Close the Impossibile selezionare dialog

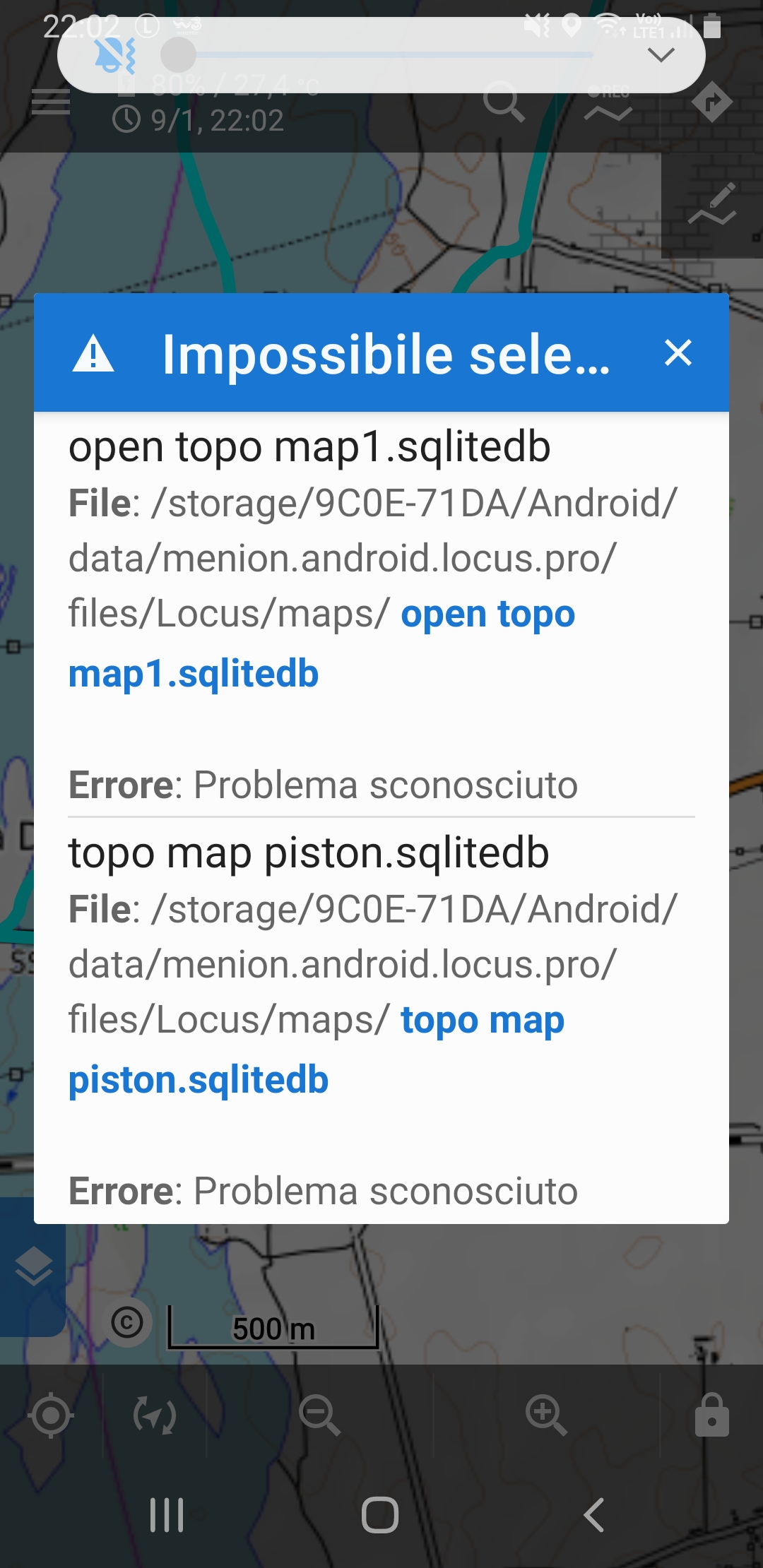tap(678, 352)
